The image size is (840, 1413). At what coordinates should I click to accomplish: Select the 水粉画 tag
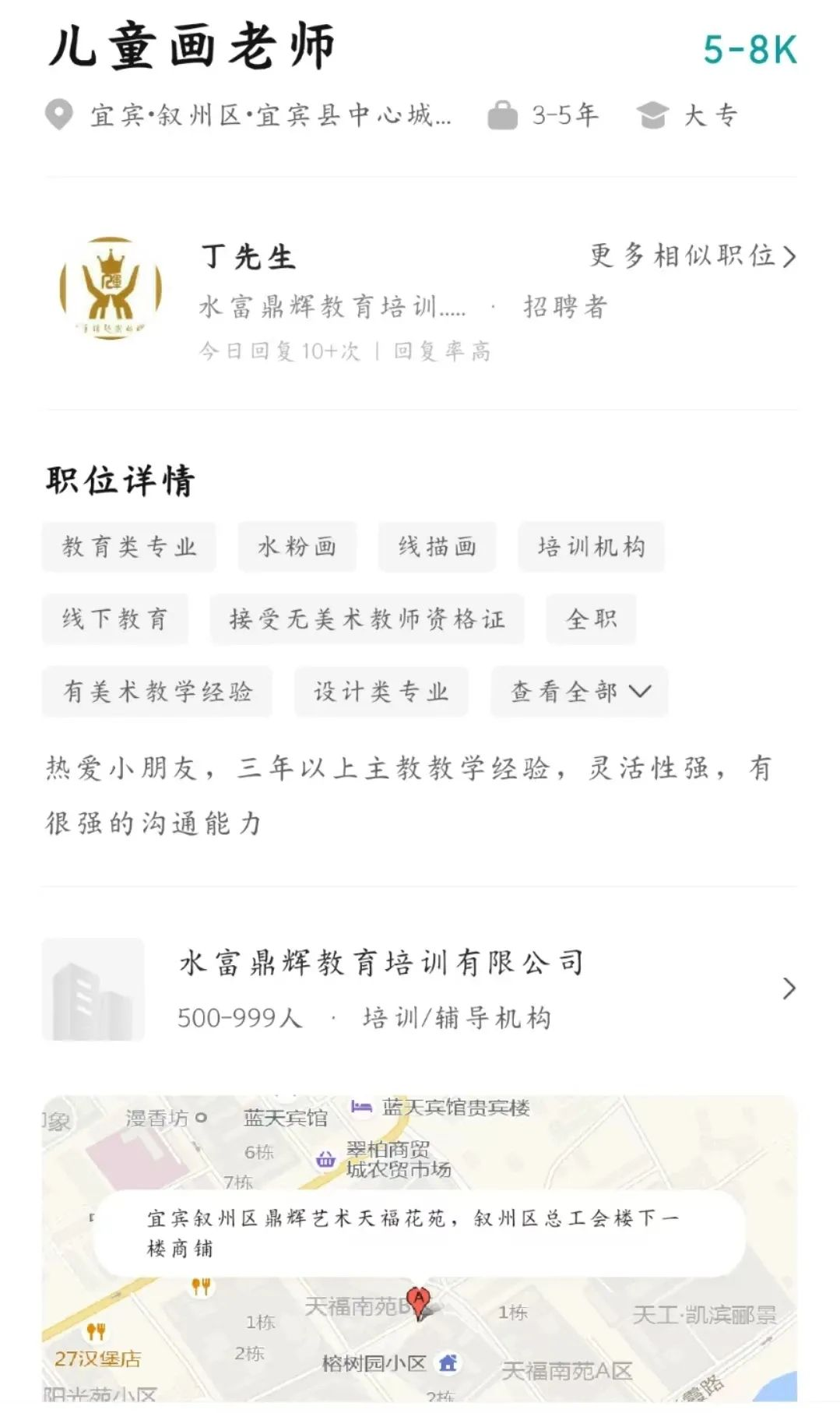297,547
